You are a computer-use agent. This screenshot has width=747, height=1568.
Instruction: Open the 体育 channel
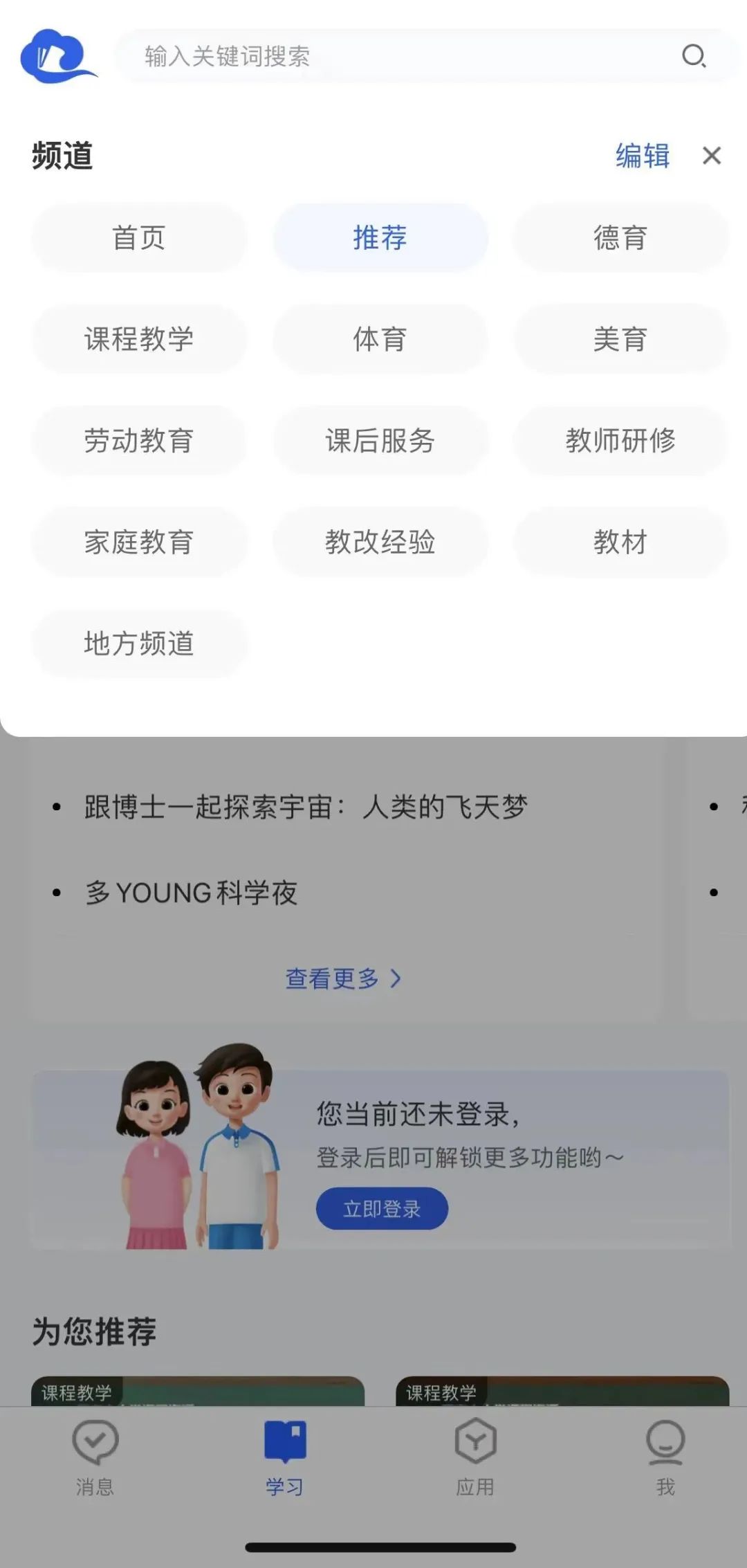point(380,339)
